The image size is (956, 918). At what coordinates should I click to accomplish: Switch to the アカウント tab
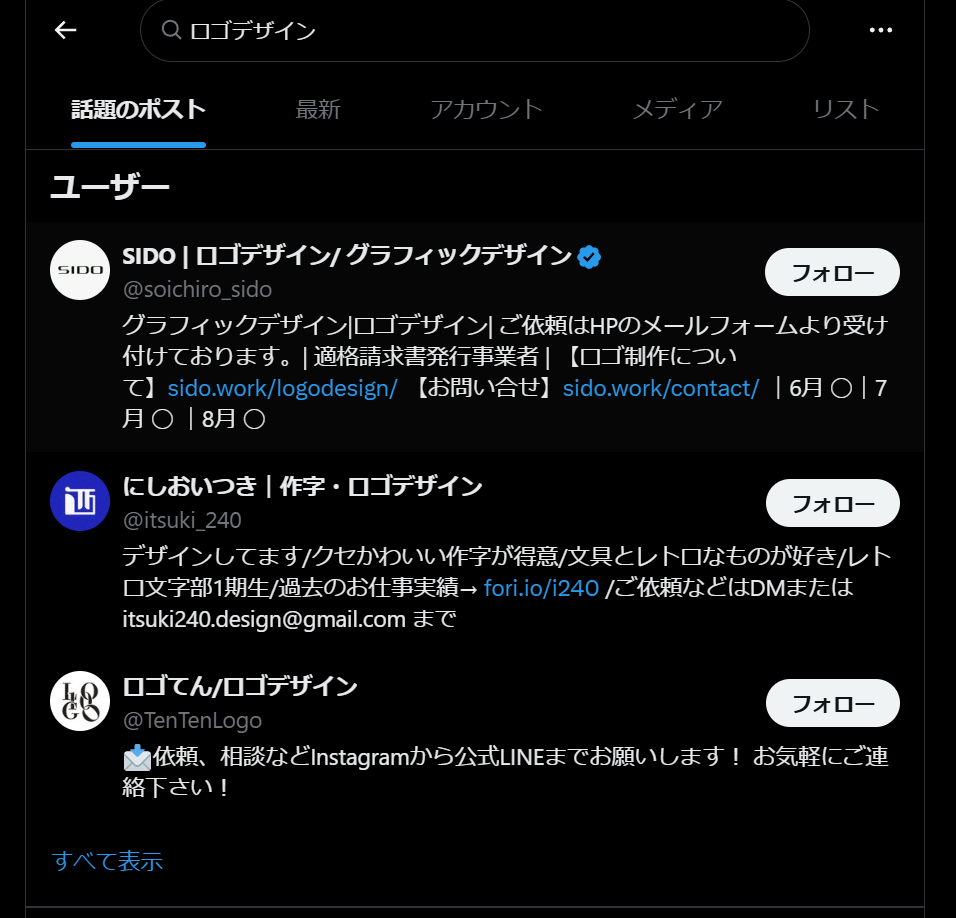click(486, 110)
